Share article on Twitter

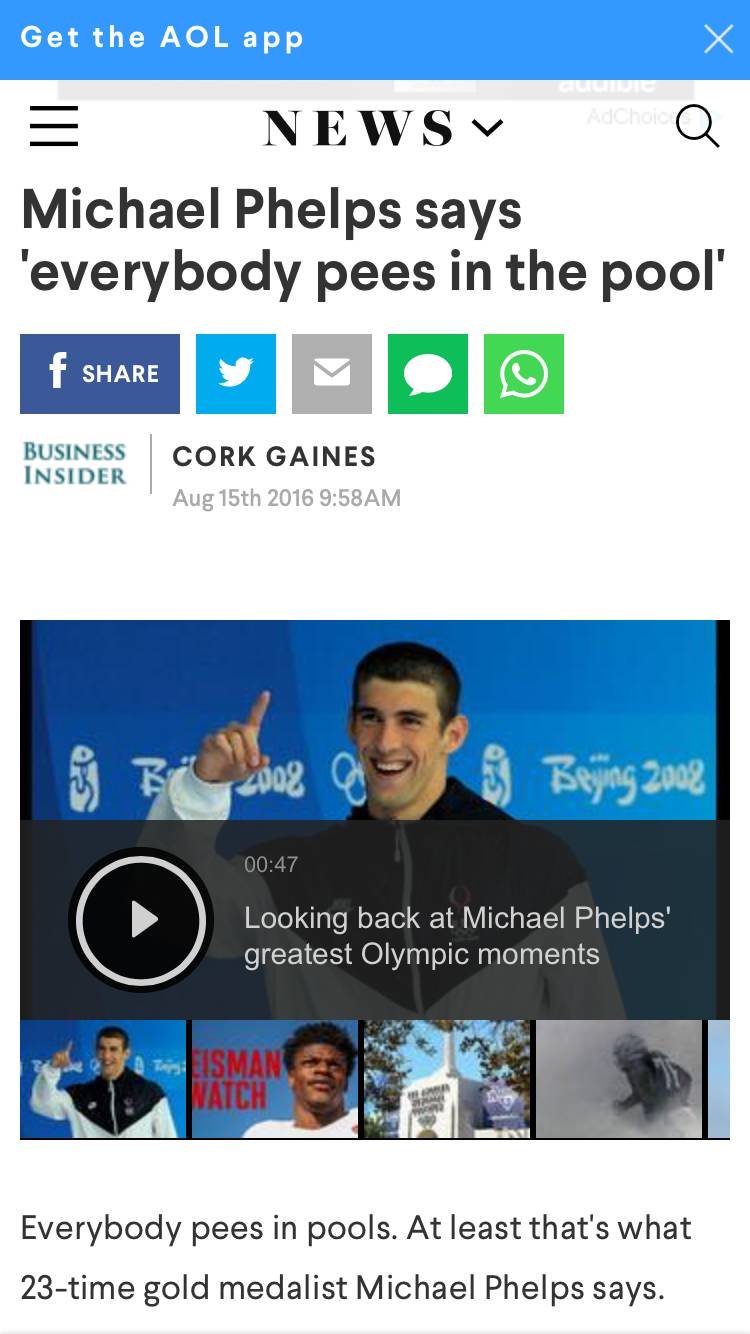point(236,374)
